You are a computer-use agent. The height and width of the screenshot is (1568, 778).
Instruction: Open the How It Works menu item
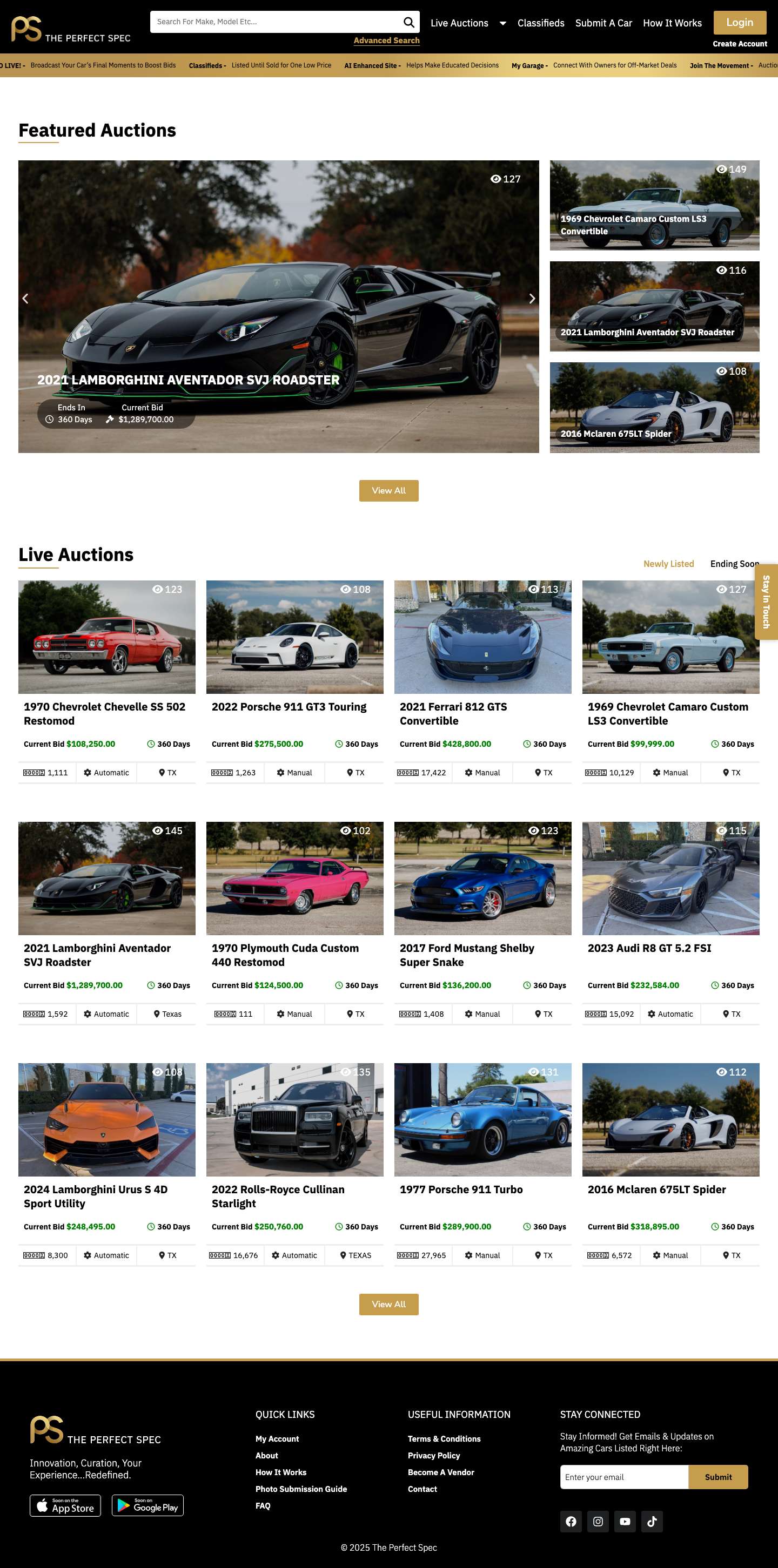(672, 23)
